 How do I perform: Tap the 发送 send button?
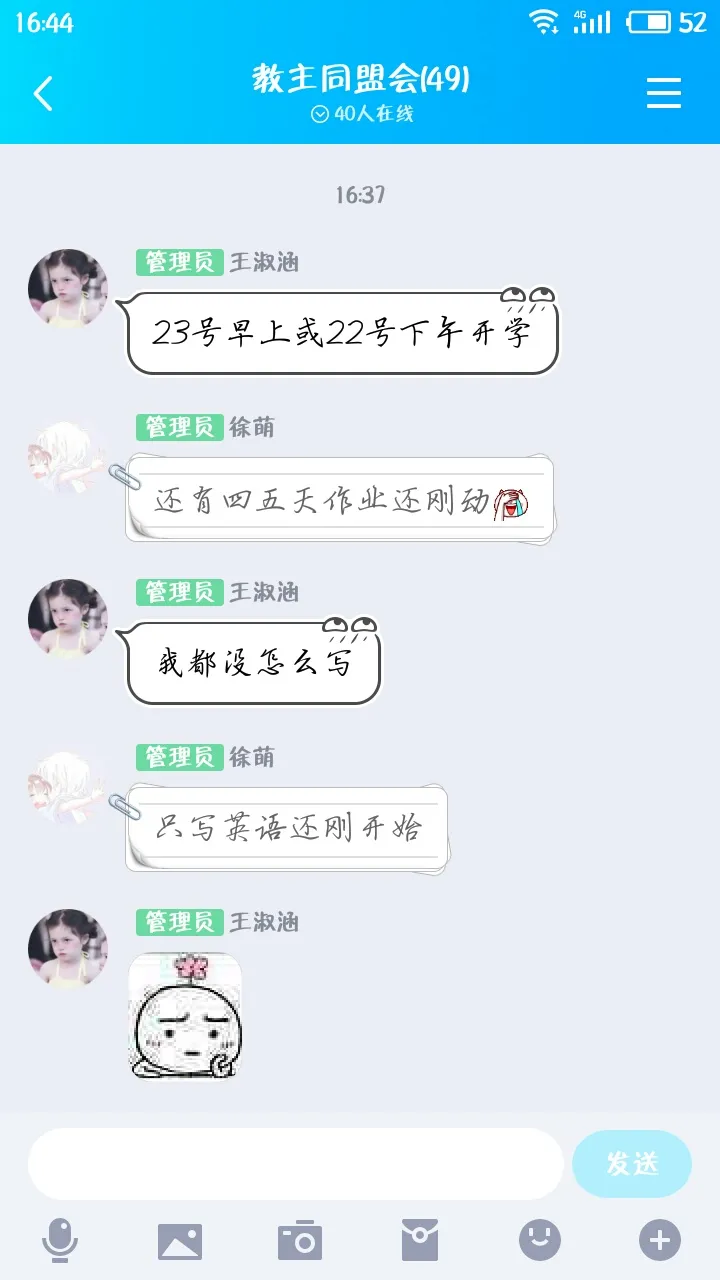[x=632, y=1164]
